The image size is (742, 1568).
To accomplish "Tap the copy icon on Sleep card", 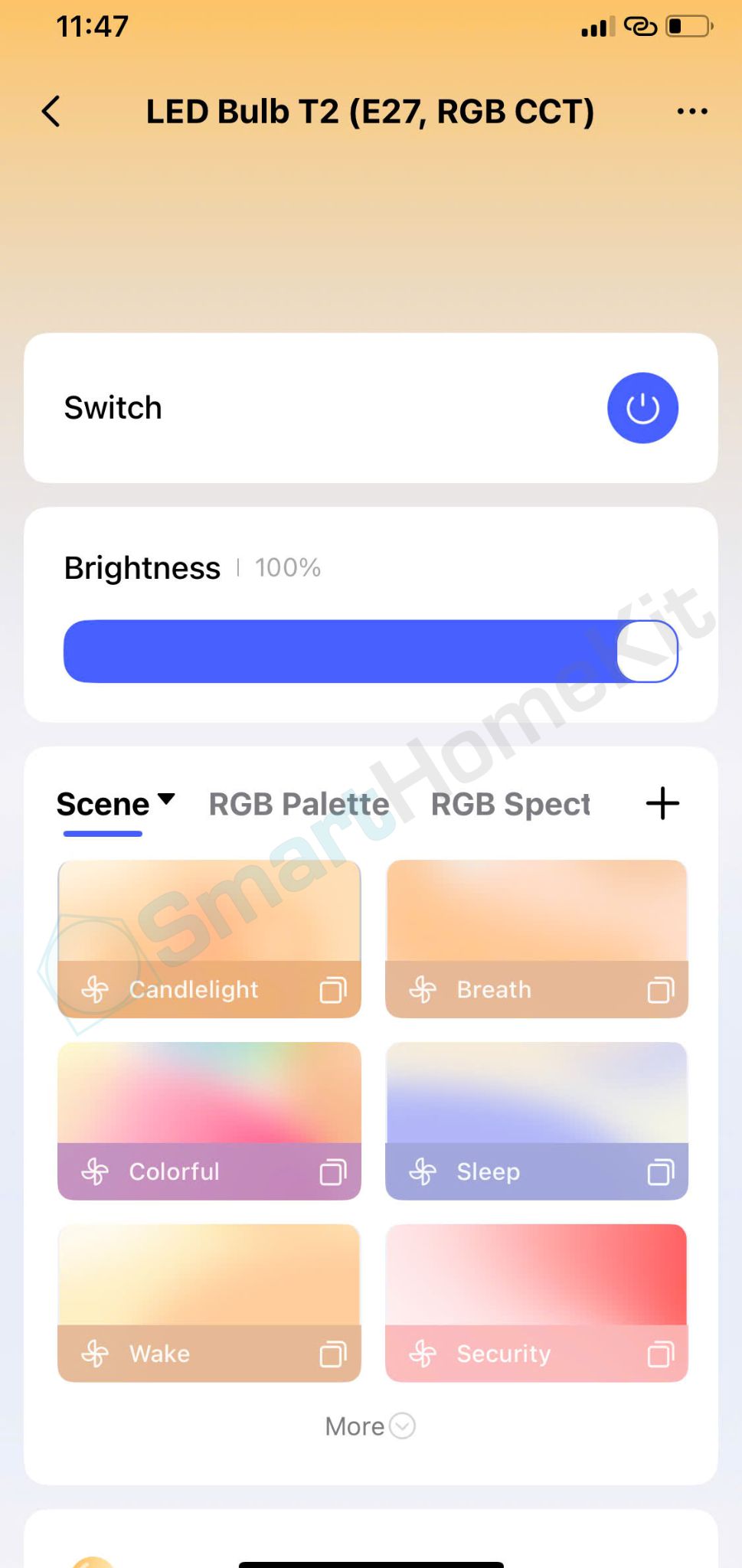I will point(660,1172).
